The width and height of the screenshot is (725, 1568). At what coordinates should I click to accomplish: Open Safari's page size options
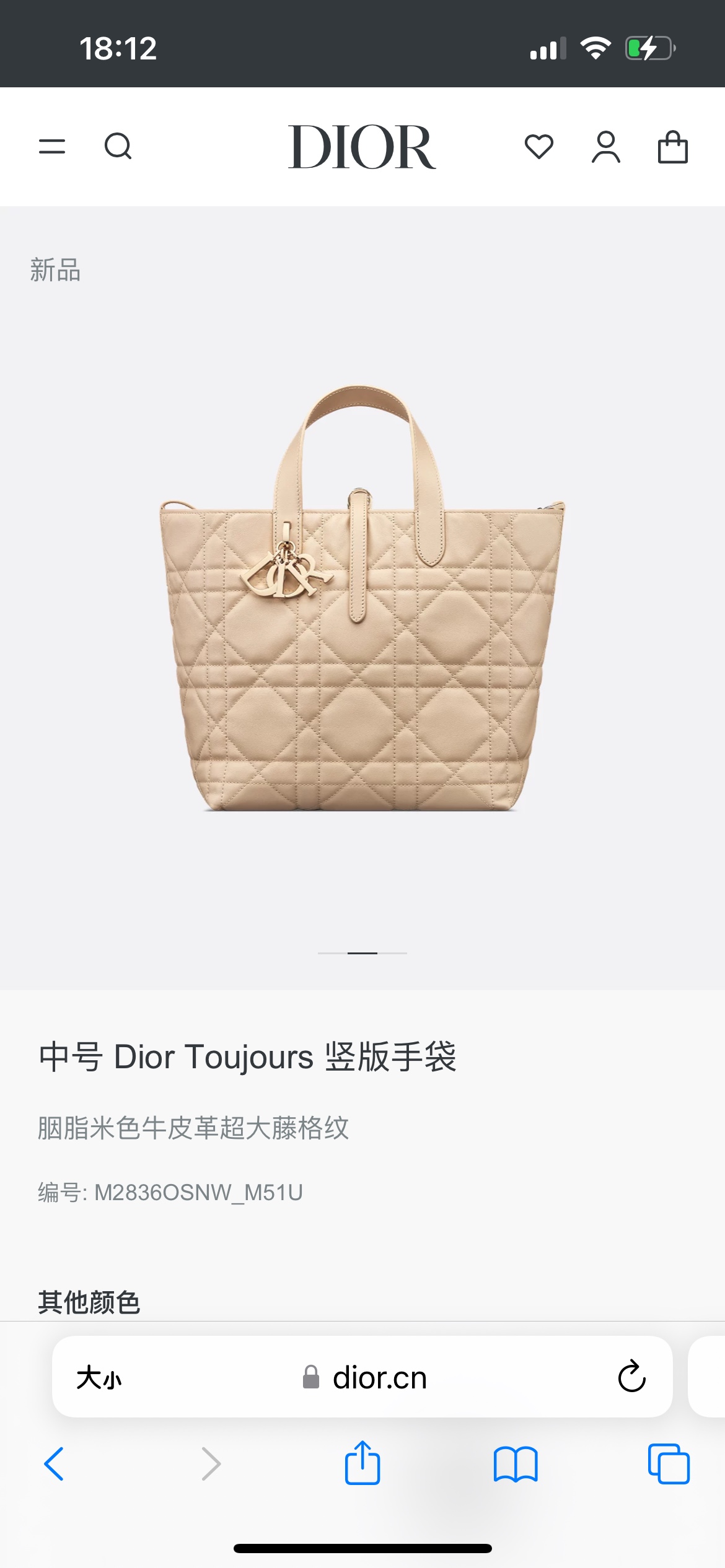[x=99, y=1378]
